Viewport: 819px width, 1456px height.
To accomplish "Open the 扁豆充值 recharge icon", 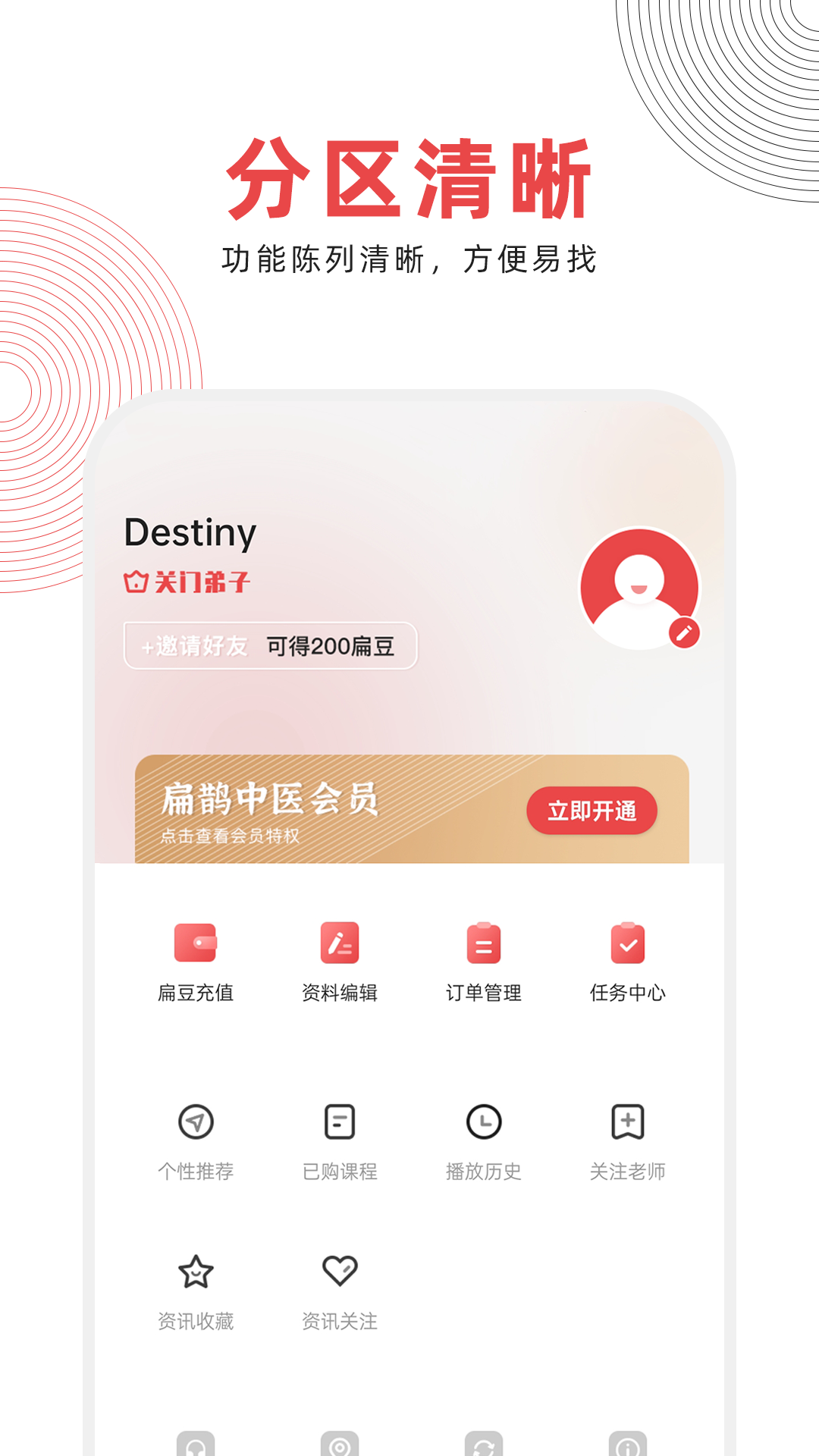I will click(x=196, y=943).
